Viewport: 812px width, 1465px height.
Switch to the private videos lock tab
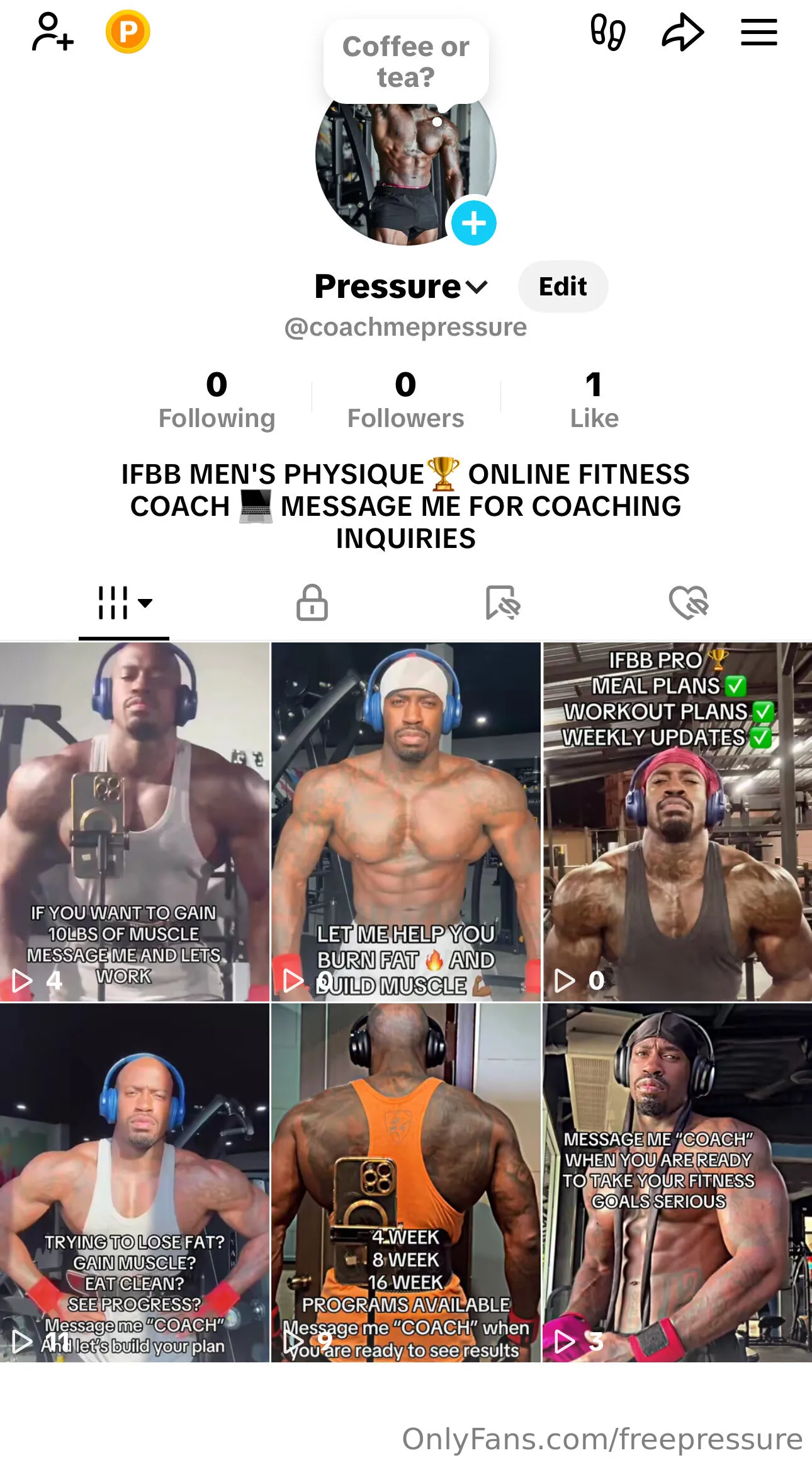[312, 603]
